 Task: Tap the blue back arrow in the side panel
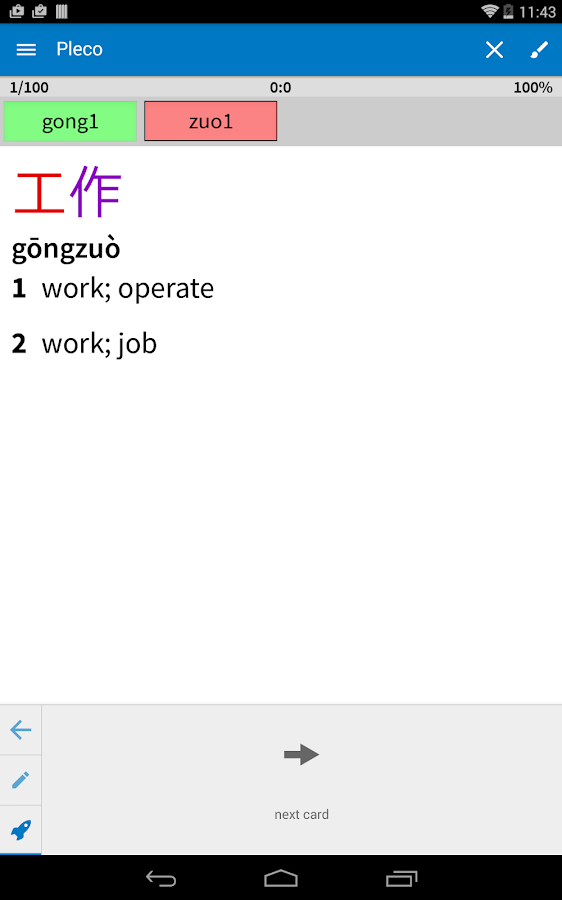tap(21, 730)
